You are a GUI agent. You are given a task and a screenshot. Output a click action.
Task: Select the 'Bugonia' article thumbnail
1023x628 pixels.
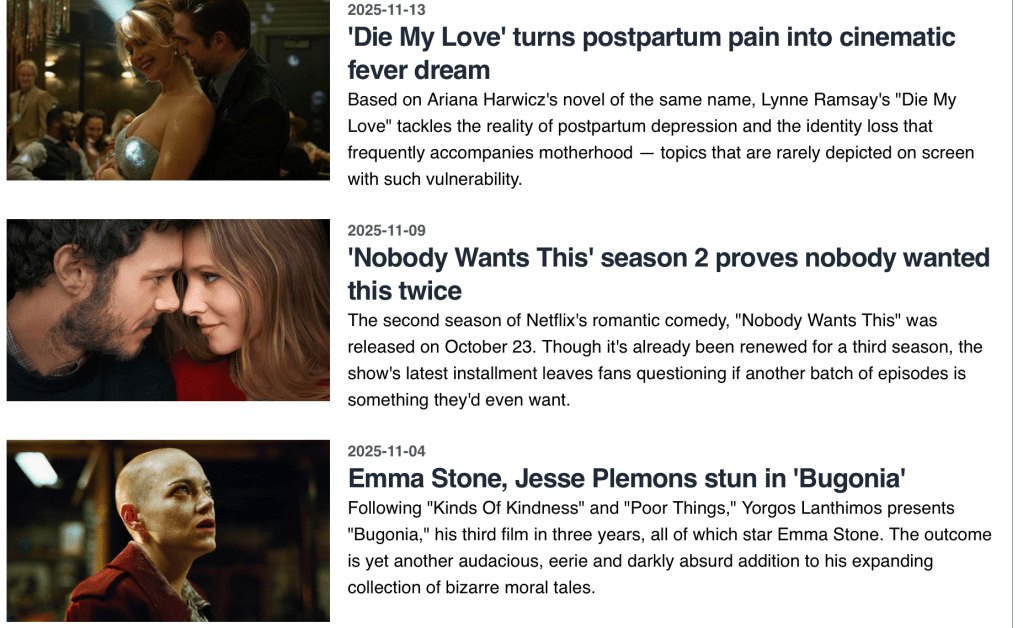coord(168,530)
